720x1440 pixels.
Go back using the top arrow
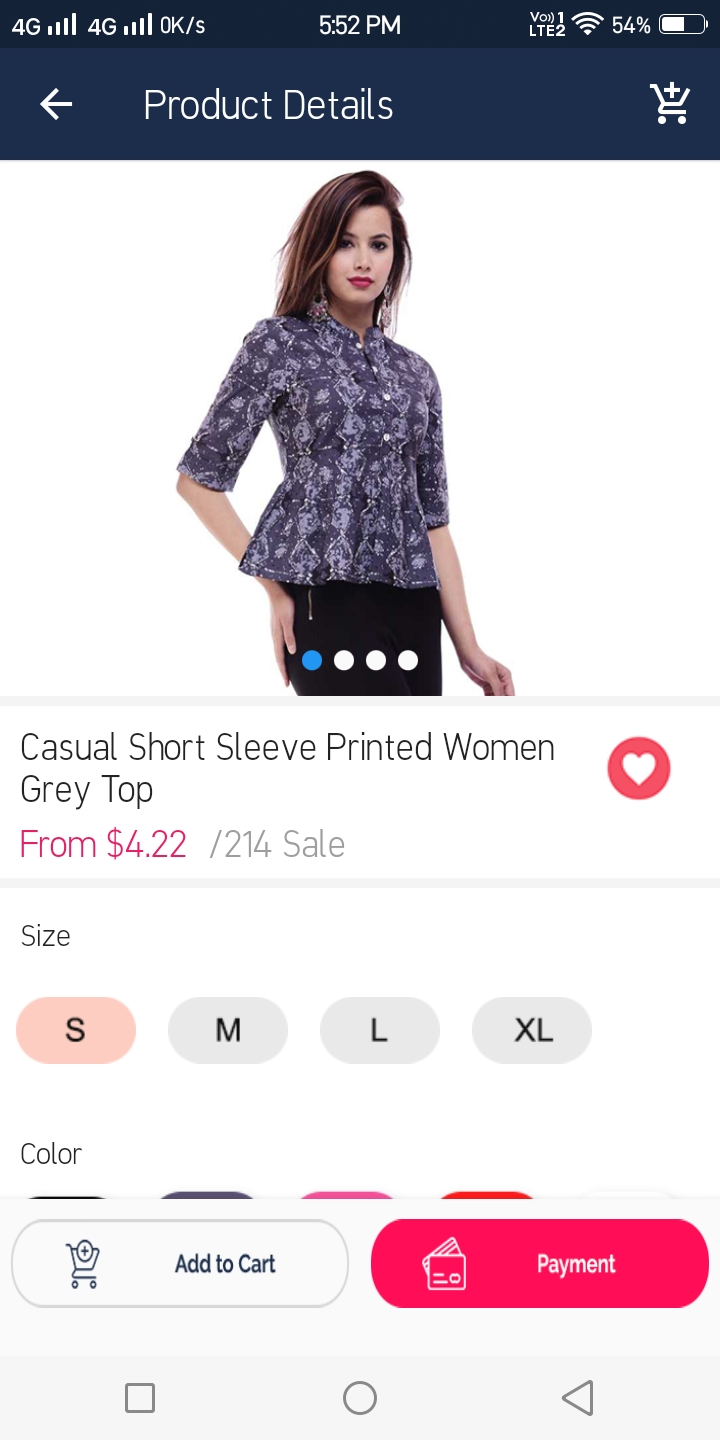tap(56, 104)
